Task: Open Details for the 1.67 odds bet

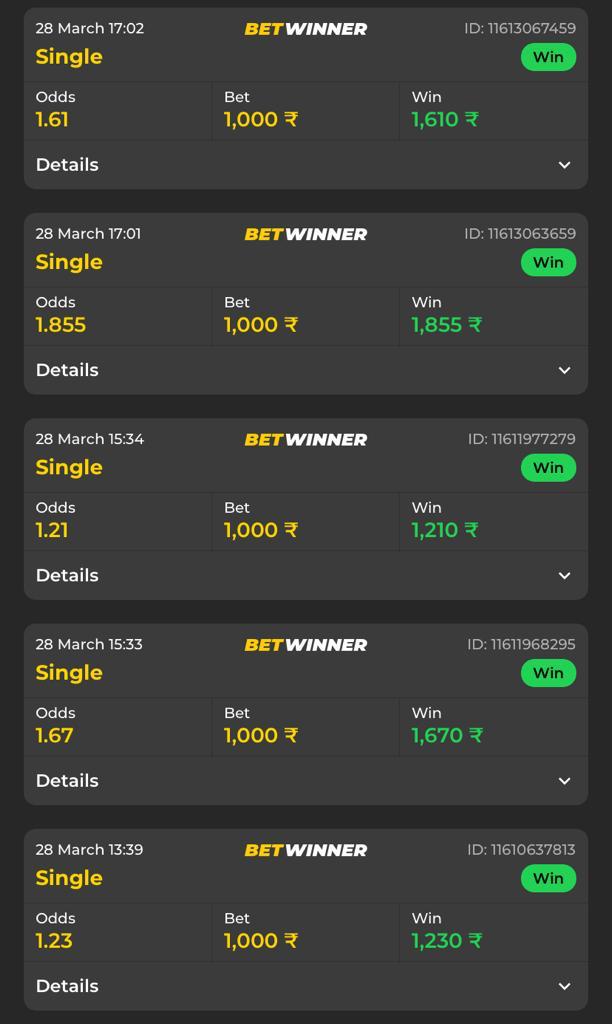Action: pyautogui.click(x=306, y=780)
